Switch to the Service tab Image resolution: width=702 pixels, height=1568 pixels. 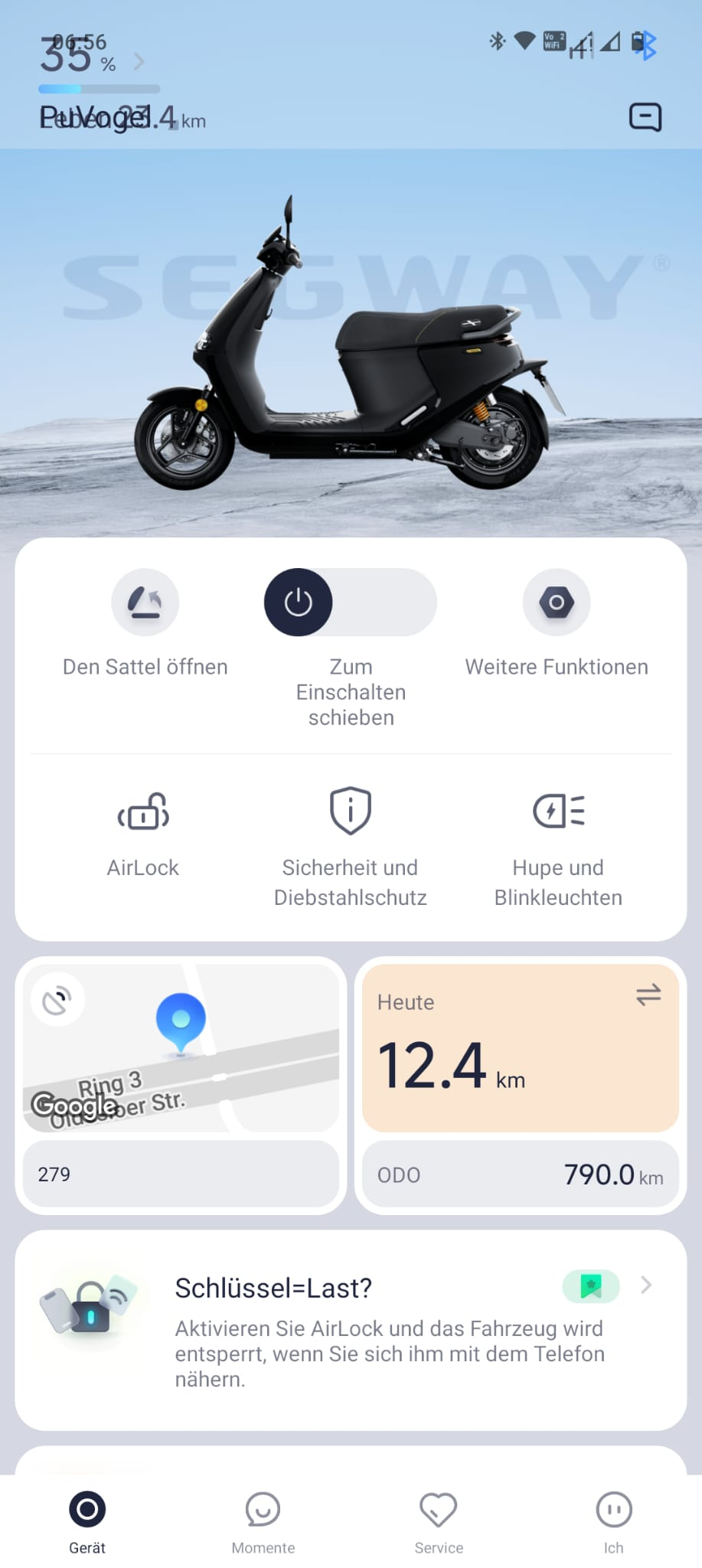pyautogui.click(x=439, y=1521)
